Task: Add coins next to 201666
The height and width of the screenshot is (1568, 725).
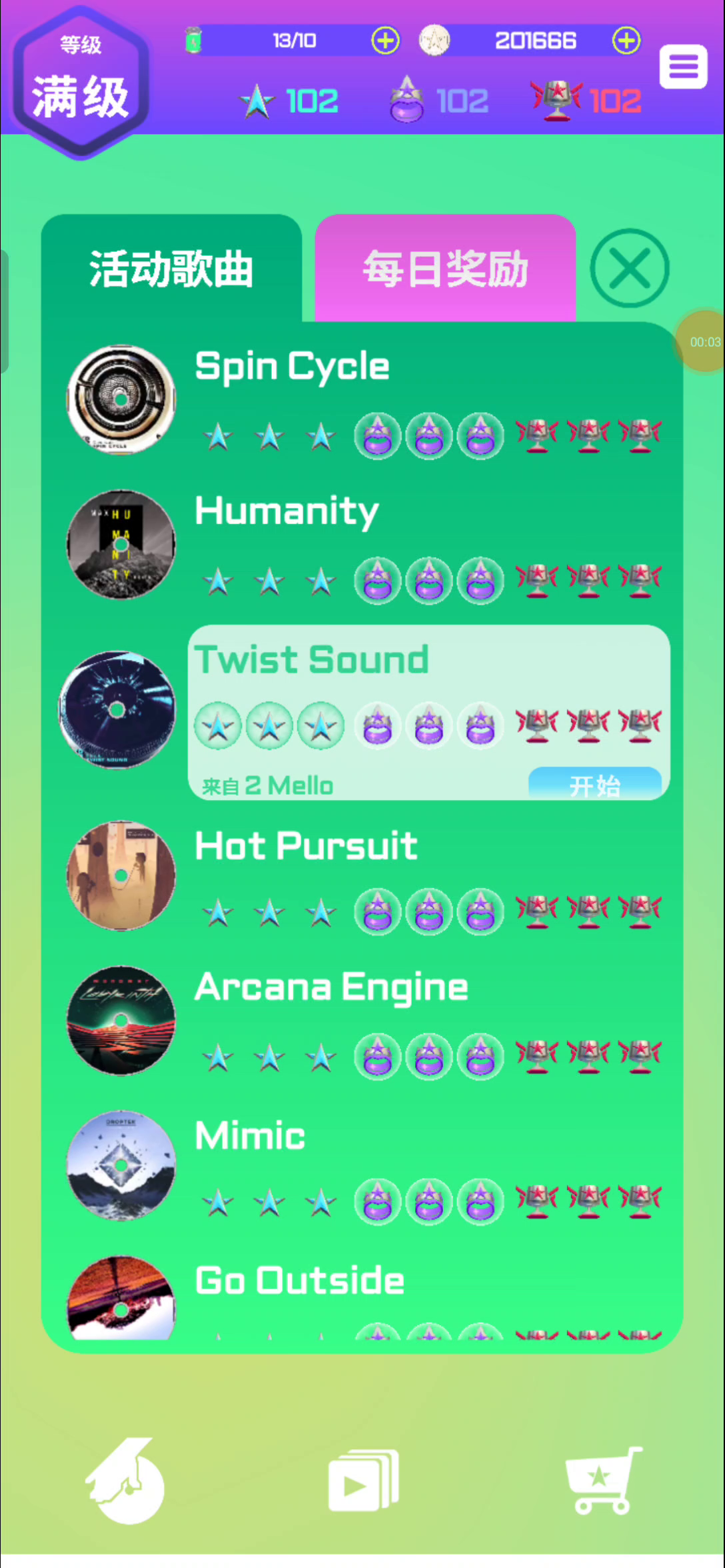Action: pyautogui.click(x=626, y=41)
